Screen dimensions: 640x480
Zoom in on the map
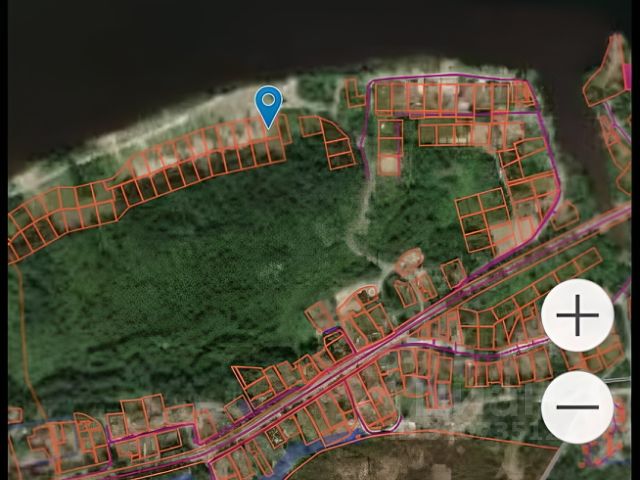[x=577, y=315]
